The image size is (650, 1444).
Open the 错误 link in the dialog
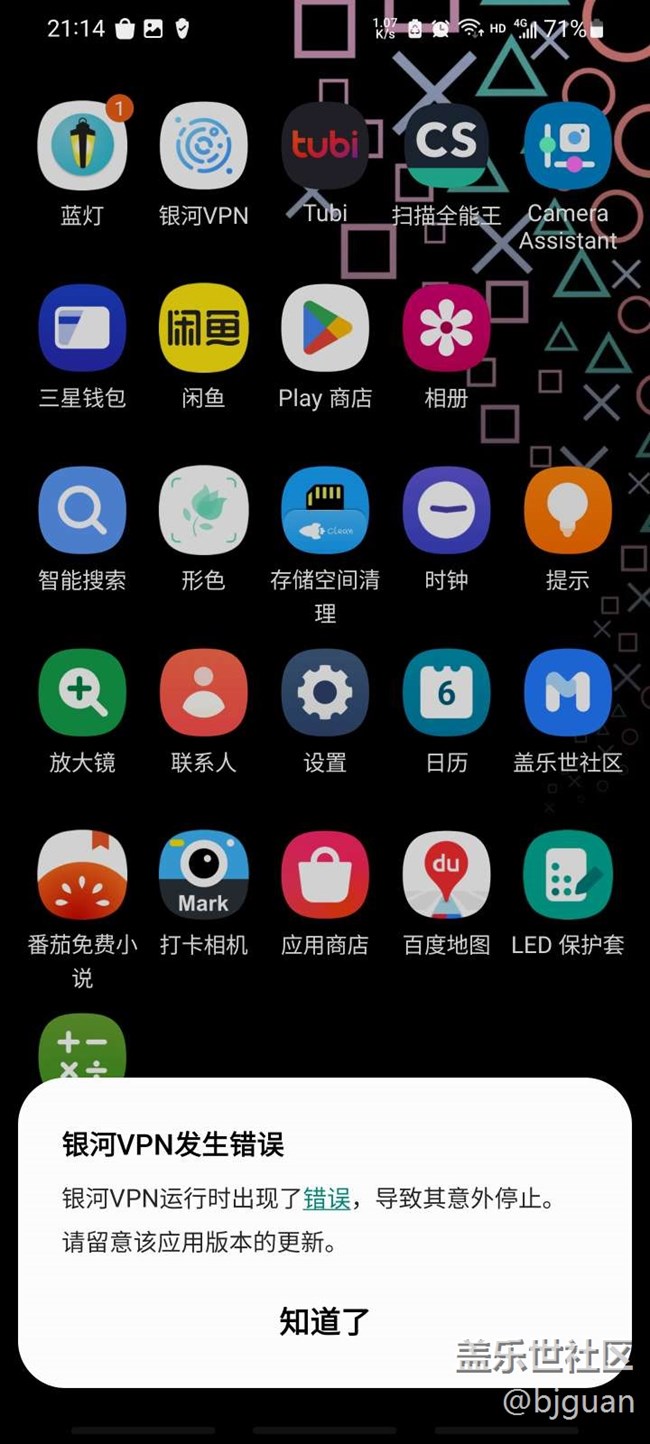[326, 1198]
